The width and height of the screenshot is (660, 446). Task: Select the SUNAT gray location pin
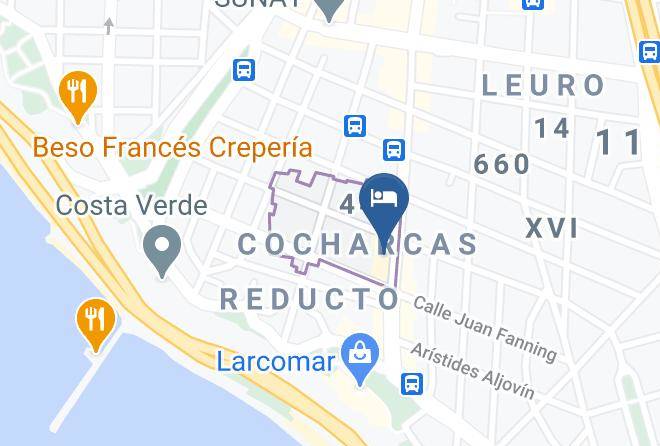(x=329, y=8)
